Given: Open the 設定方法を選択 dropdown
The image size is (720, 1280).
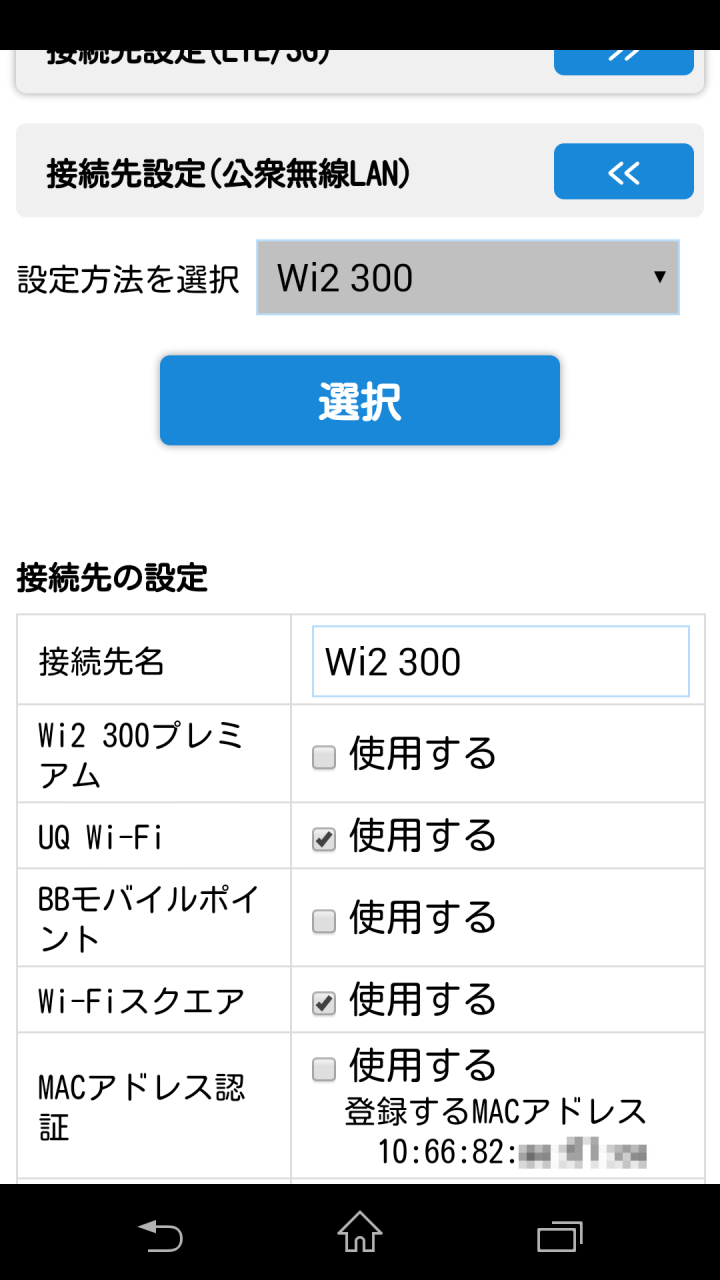Looking at the screenshot, I should coord(468,277).
